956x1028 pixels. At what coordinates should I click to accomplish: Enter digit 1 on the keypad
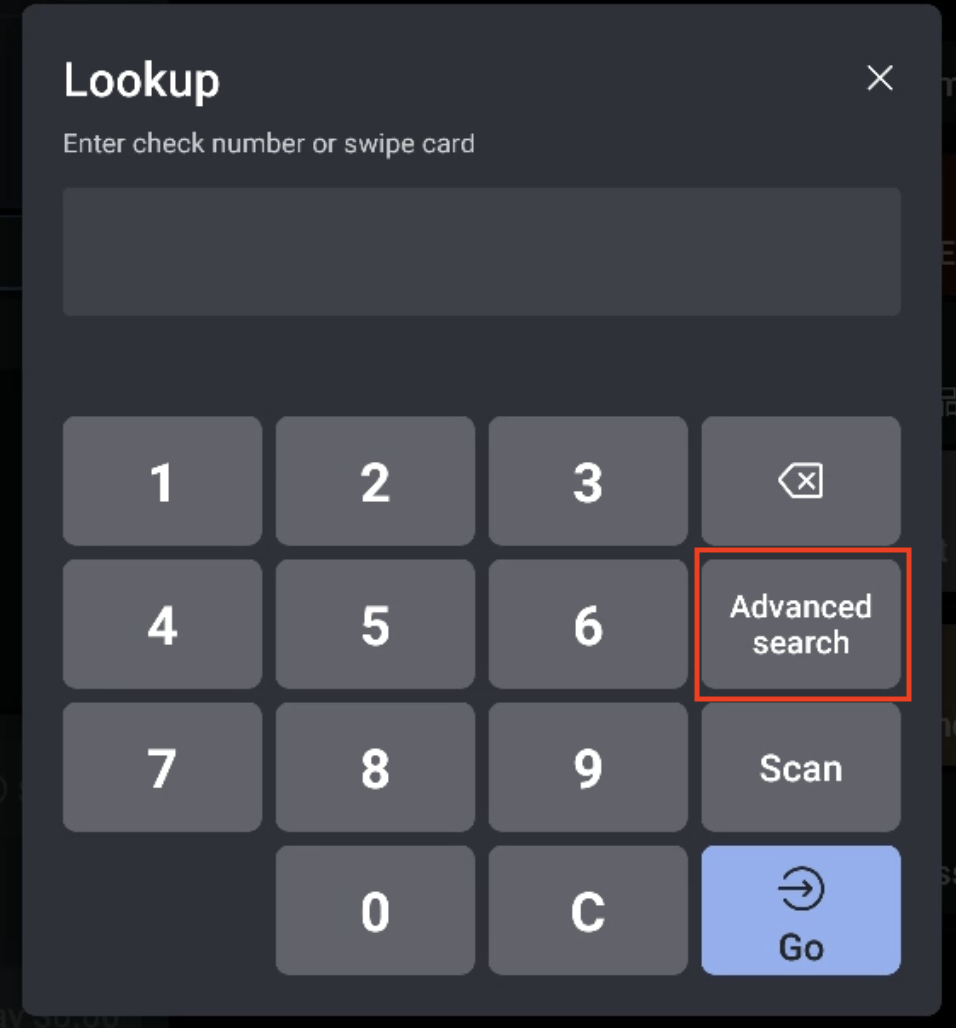tap(162, 482)
